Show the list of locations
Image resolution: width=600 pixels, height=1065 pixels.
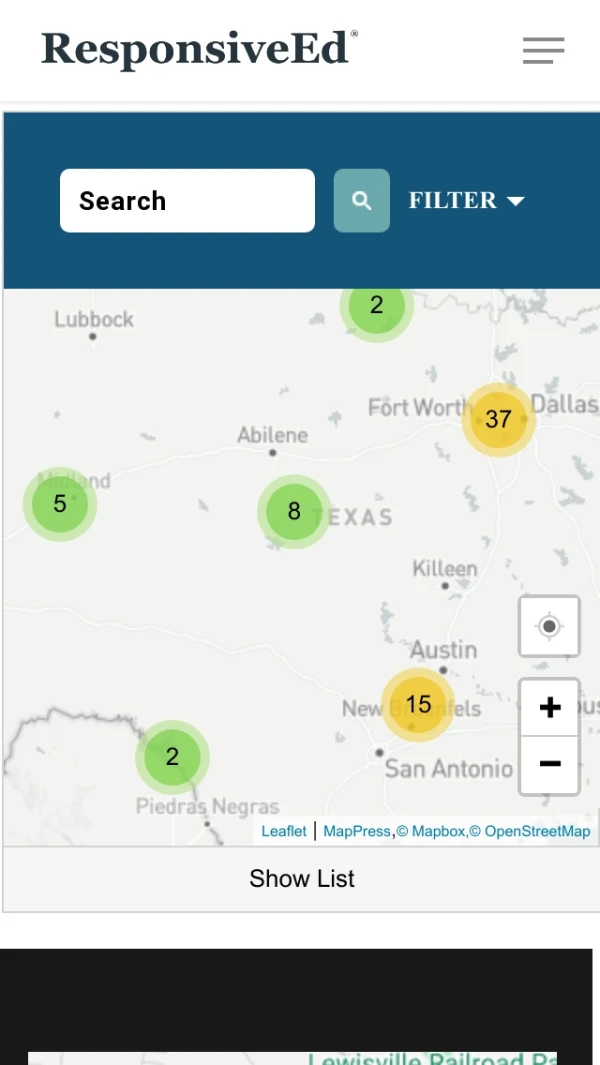click(x=302, y=879)
